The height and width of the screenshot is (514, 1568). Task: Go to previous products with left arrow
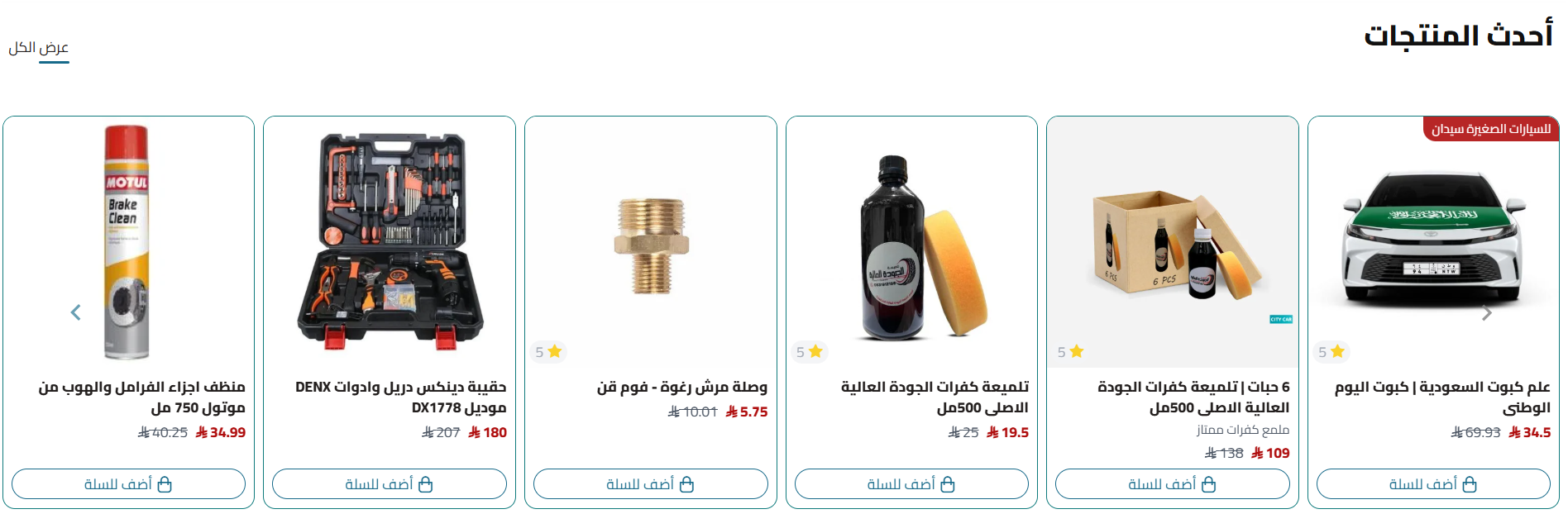[76, 312]
